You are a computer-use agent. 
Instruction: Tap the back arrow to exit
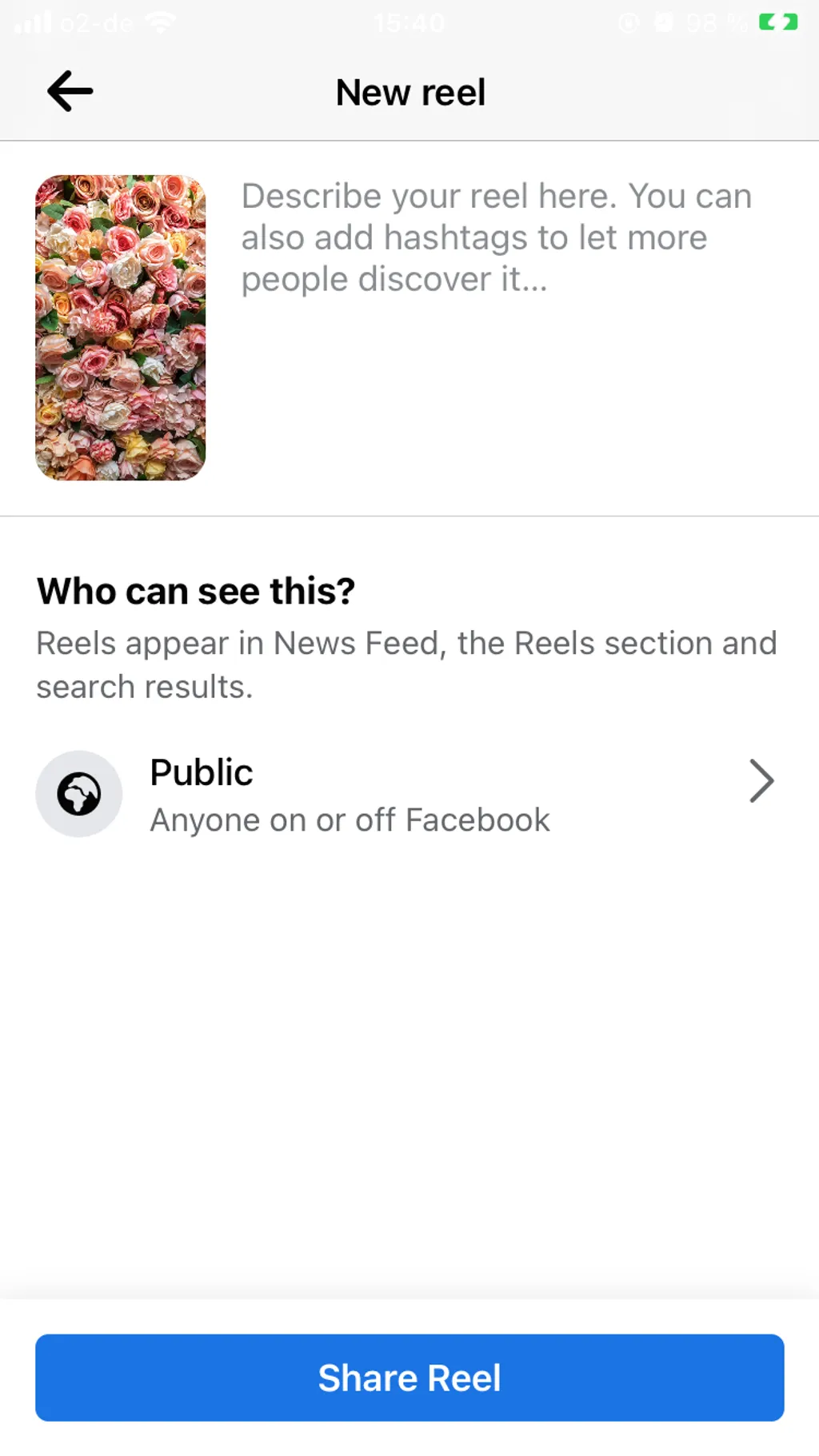point(69,91)
